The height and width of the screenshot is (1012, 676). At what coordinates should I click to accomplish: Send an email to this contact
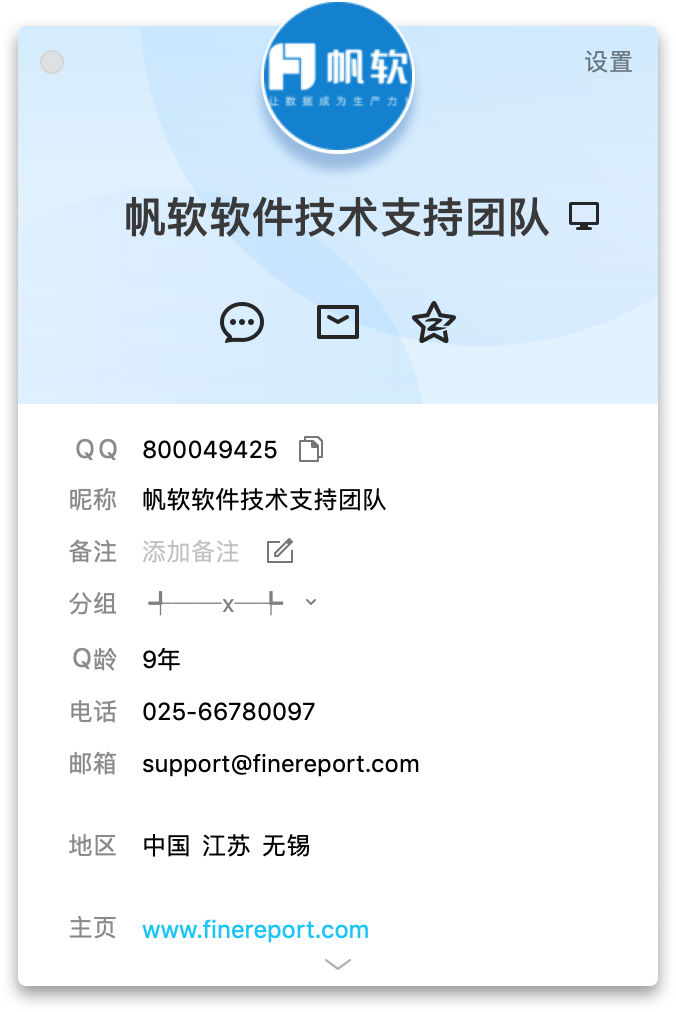tap(338, 322)
